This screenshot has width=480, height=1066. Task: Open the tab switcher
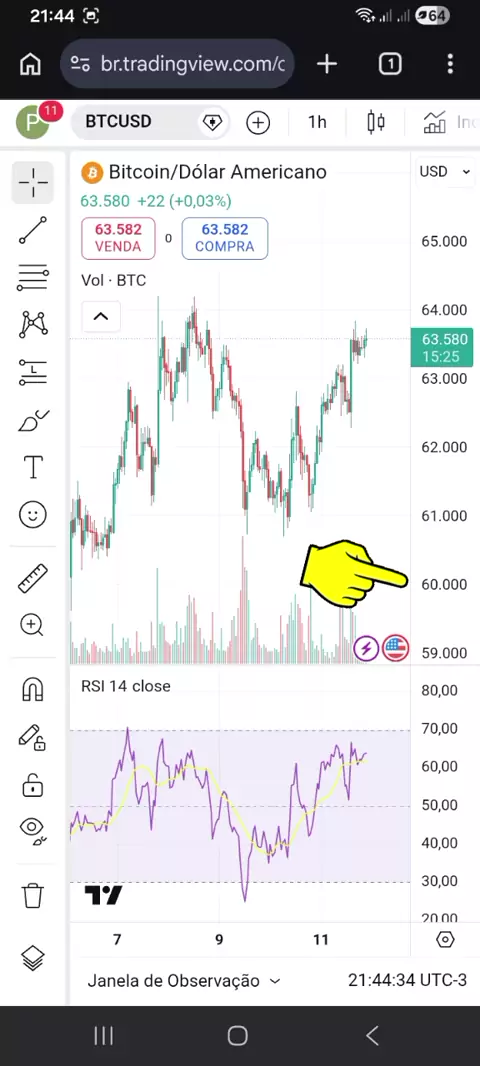pyautogui.click(x=390, y=64)
